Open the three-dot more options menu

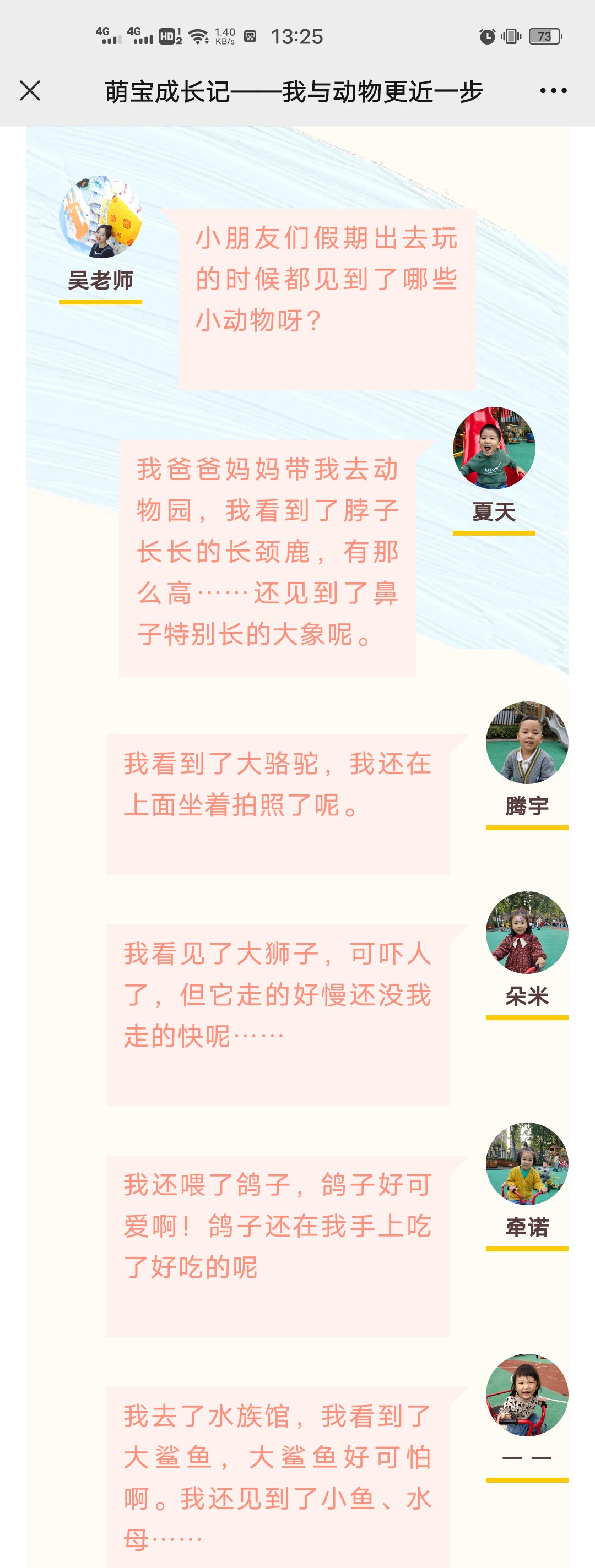point(553,91)
